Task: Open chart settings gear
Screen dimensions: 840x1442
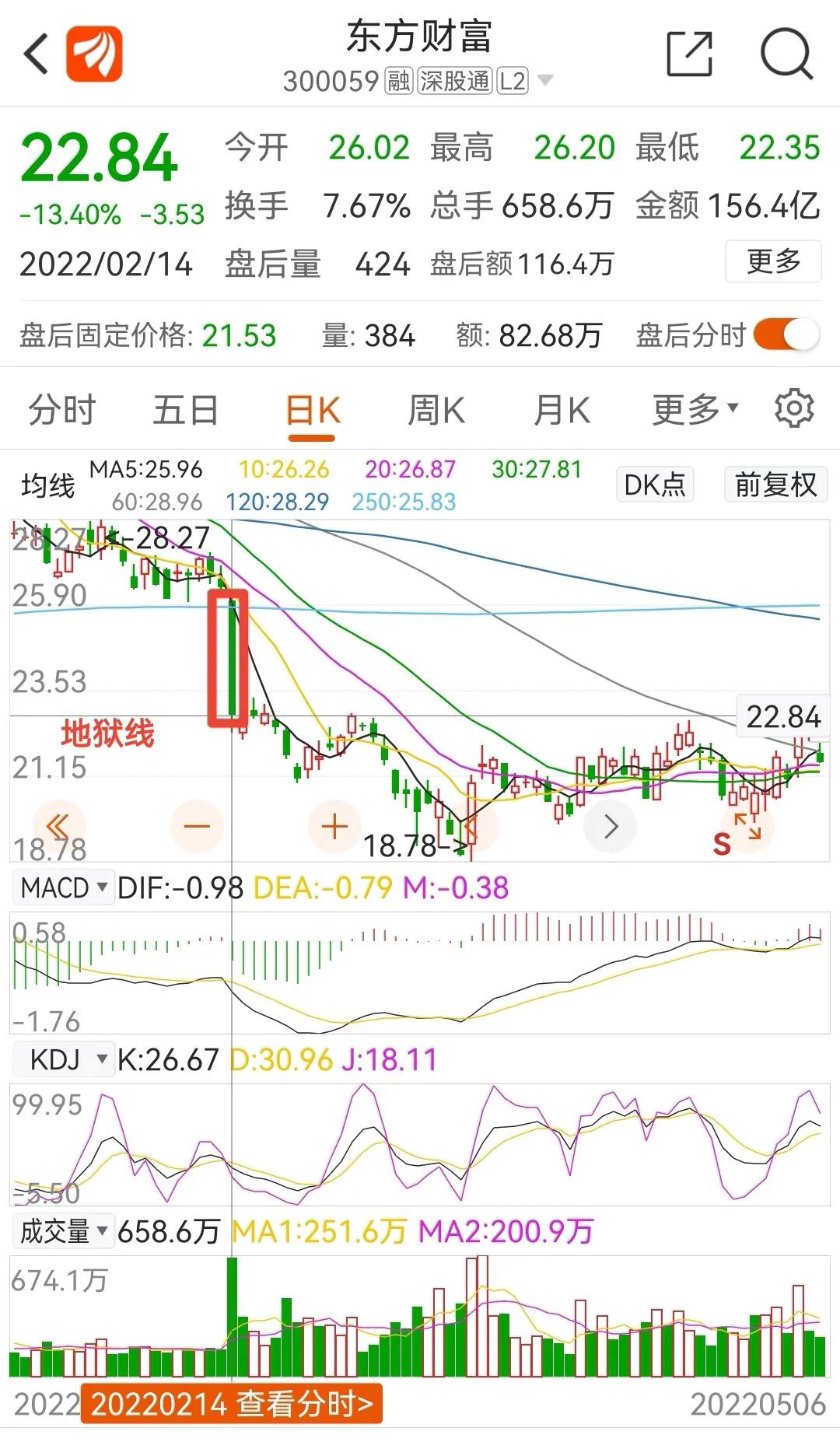Action: tap(792, 410)
